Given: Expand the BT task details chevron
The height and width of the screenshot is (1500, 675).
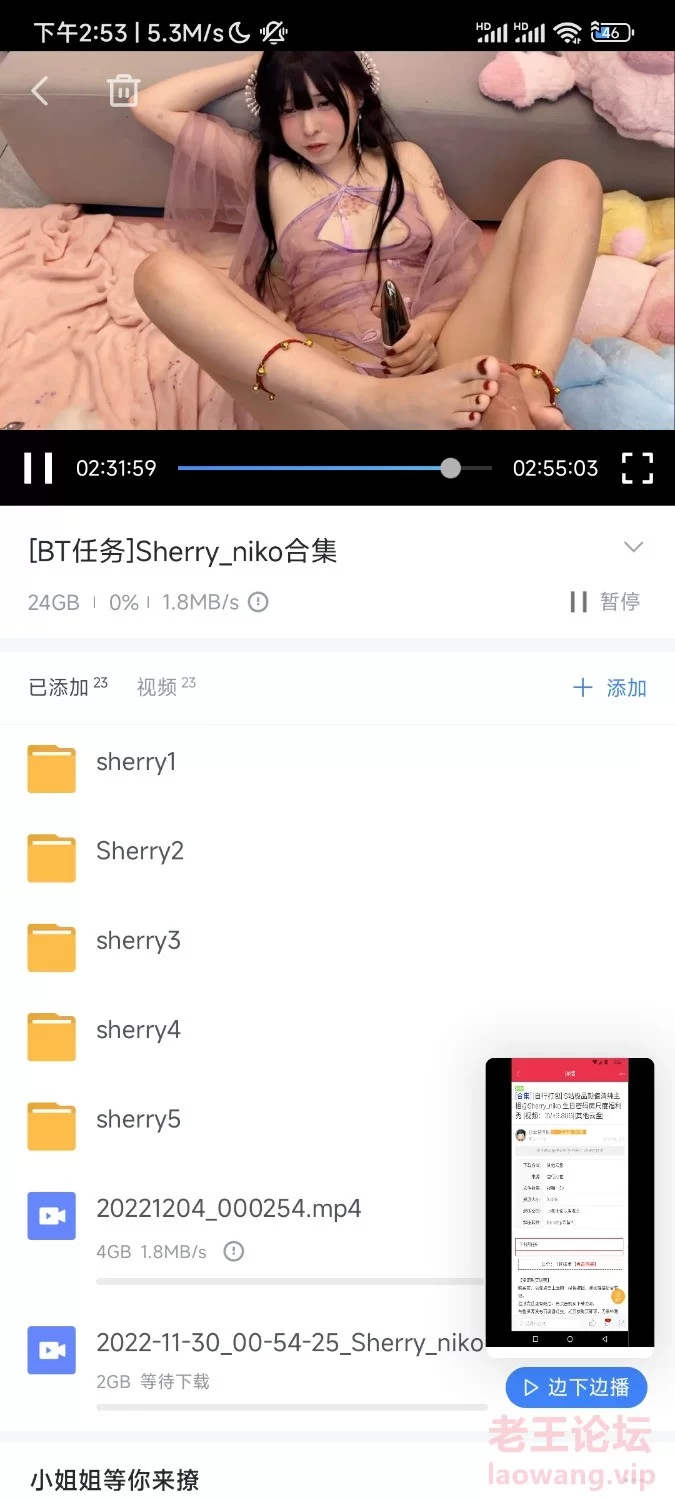Looking at the screenshot, I should pos(633,547).
